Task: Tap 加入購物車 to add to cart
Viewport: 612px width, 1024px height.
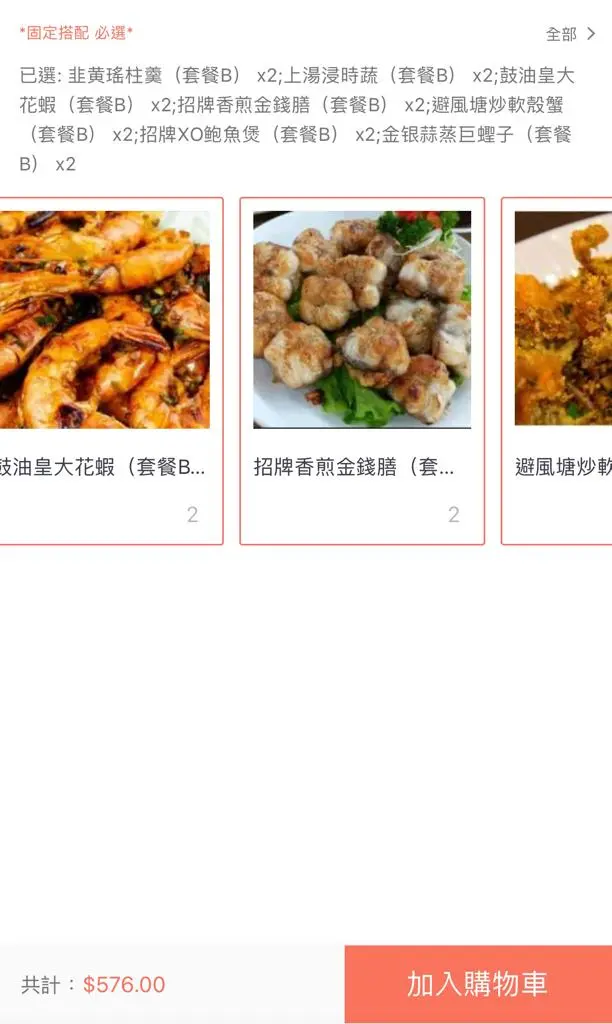Action: coord(478,984)
